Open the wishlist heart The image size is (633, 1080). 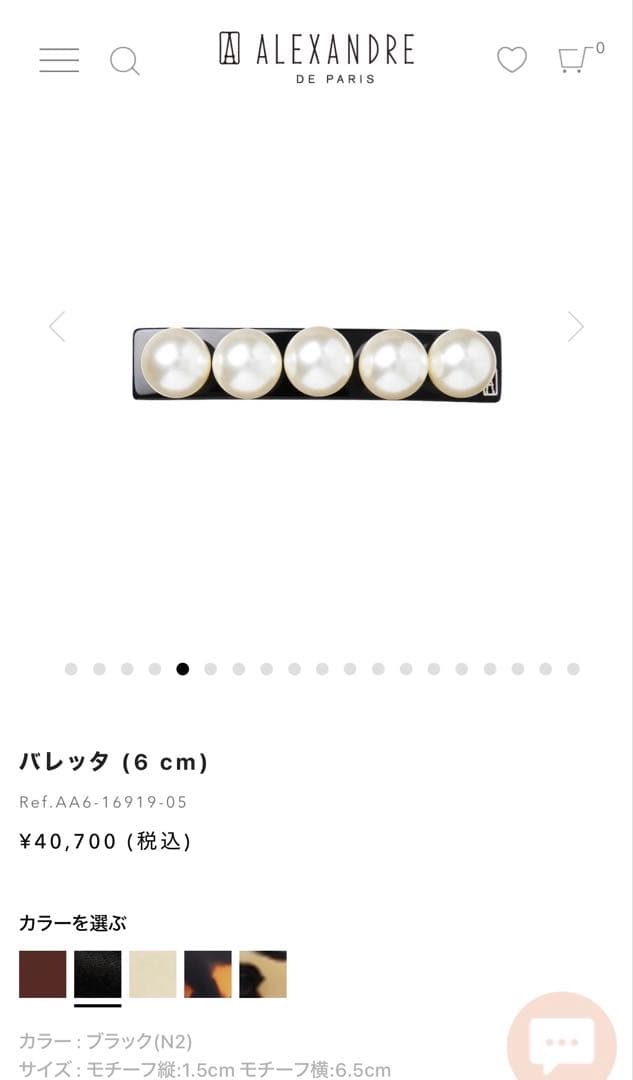pos(512,60)
